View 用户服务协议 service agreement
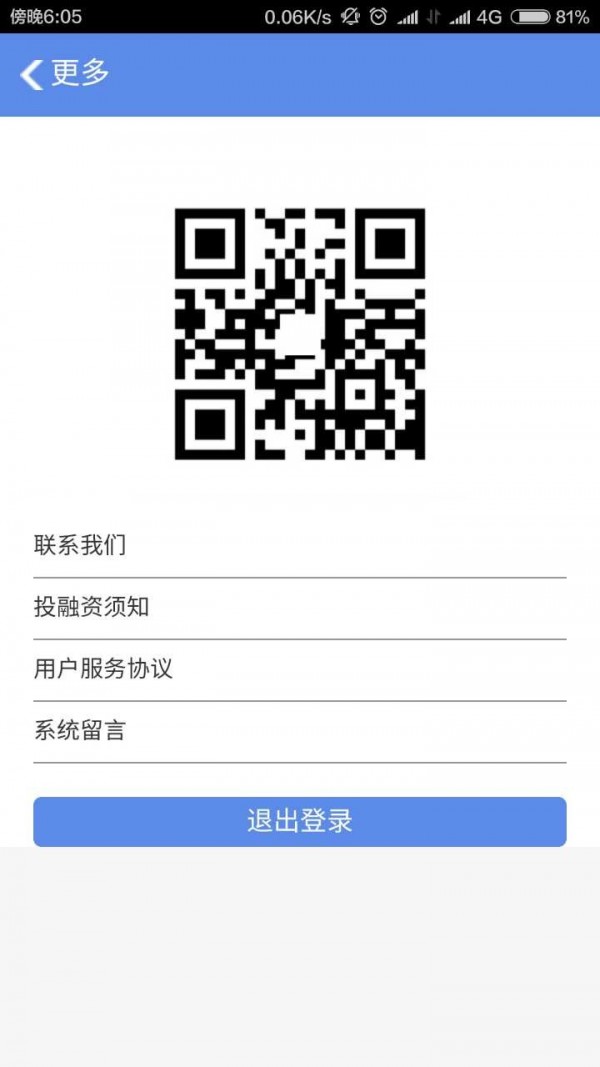This screenshot has height=1067, width=600. coord(299,669)
